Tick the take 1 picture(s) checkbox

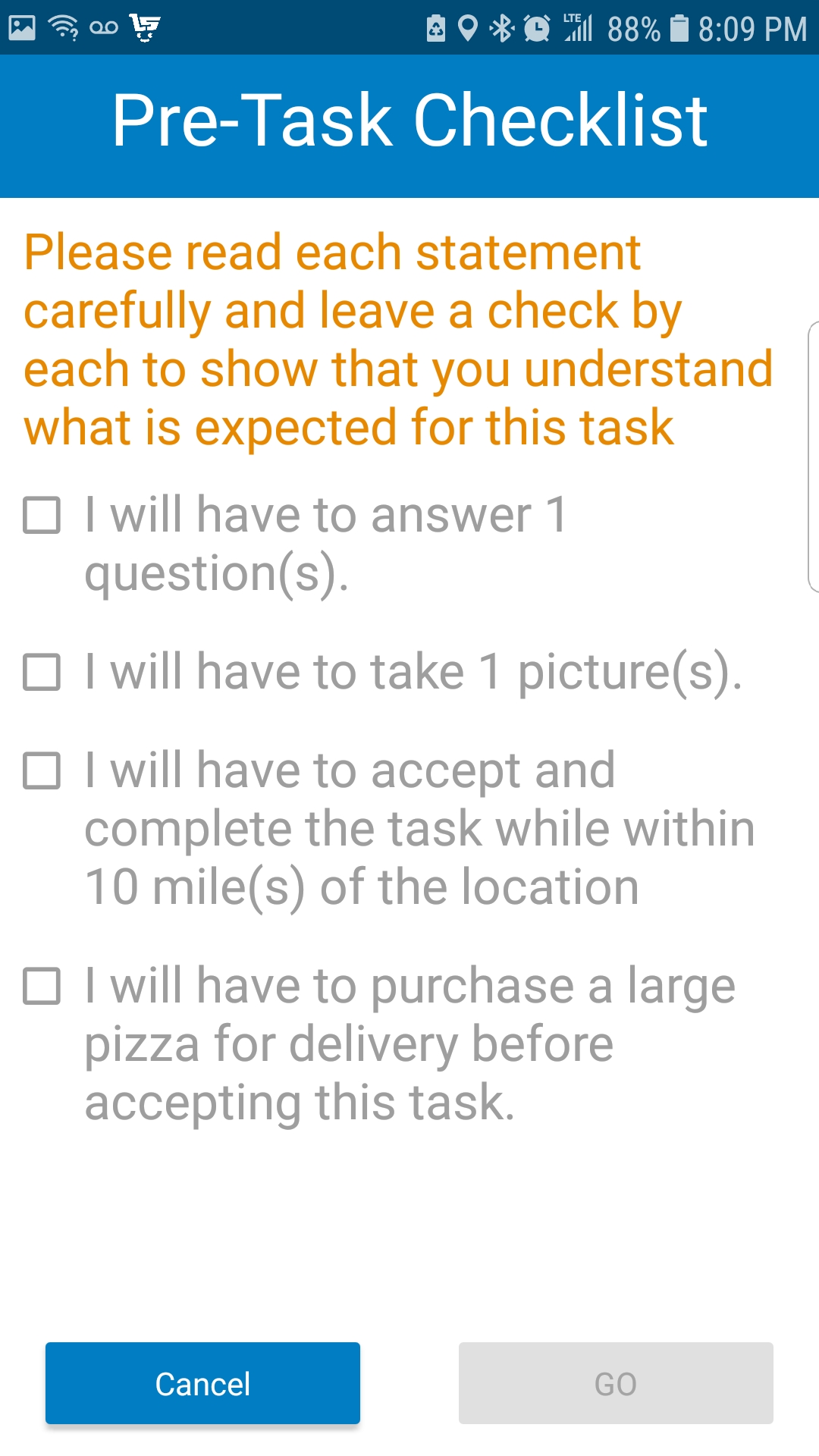[42, 673]
